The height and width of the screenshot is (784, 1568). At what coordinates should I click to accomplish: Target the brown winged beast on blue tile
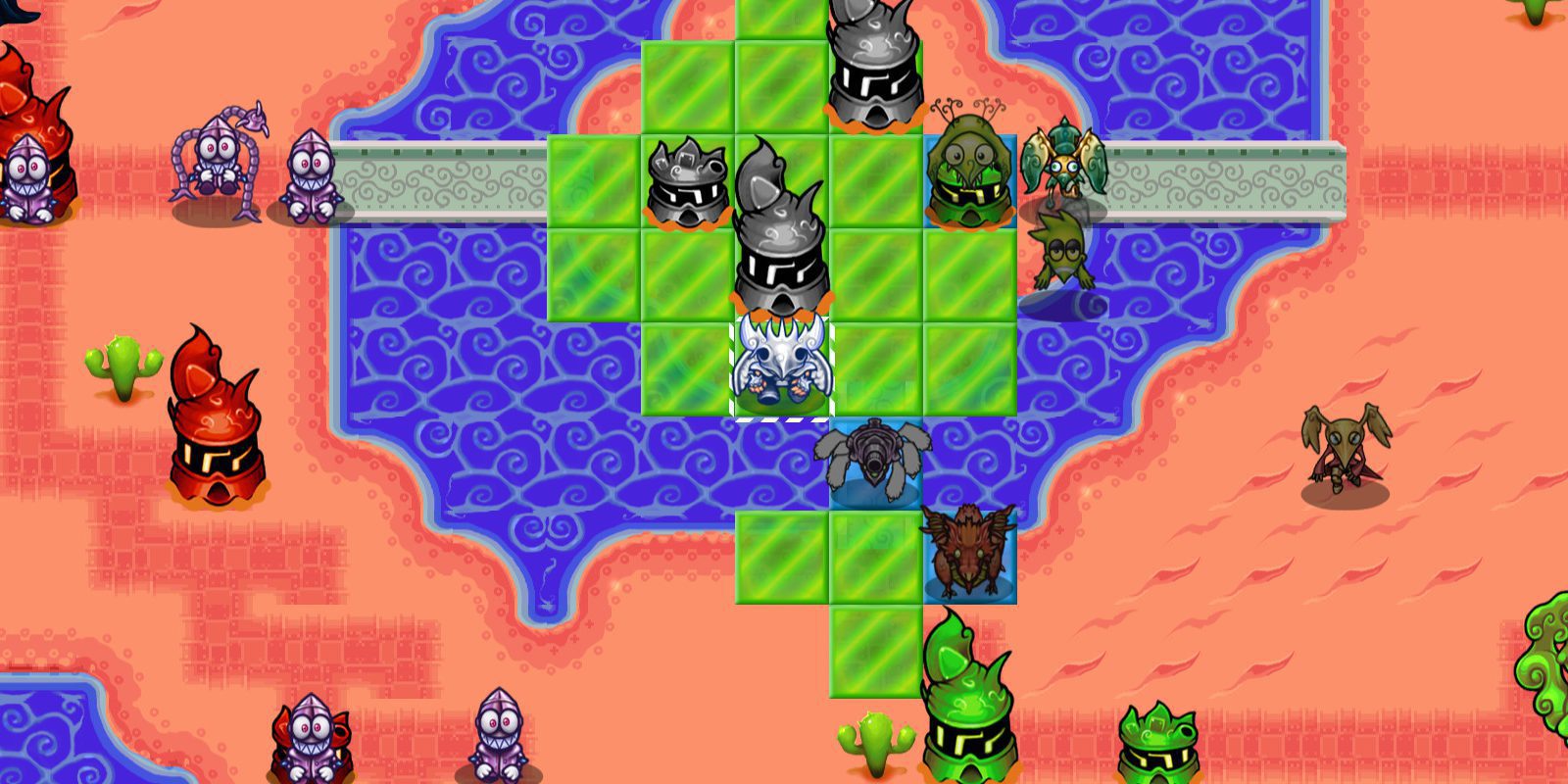(x=968, y=551)
